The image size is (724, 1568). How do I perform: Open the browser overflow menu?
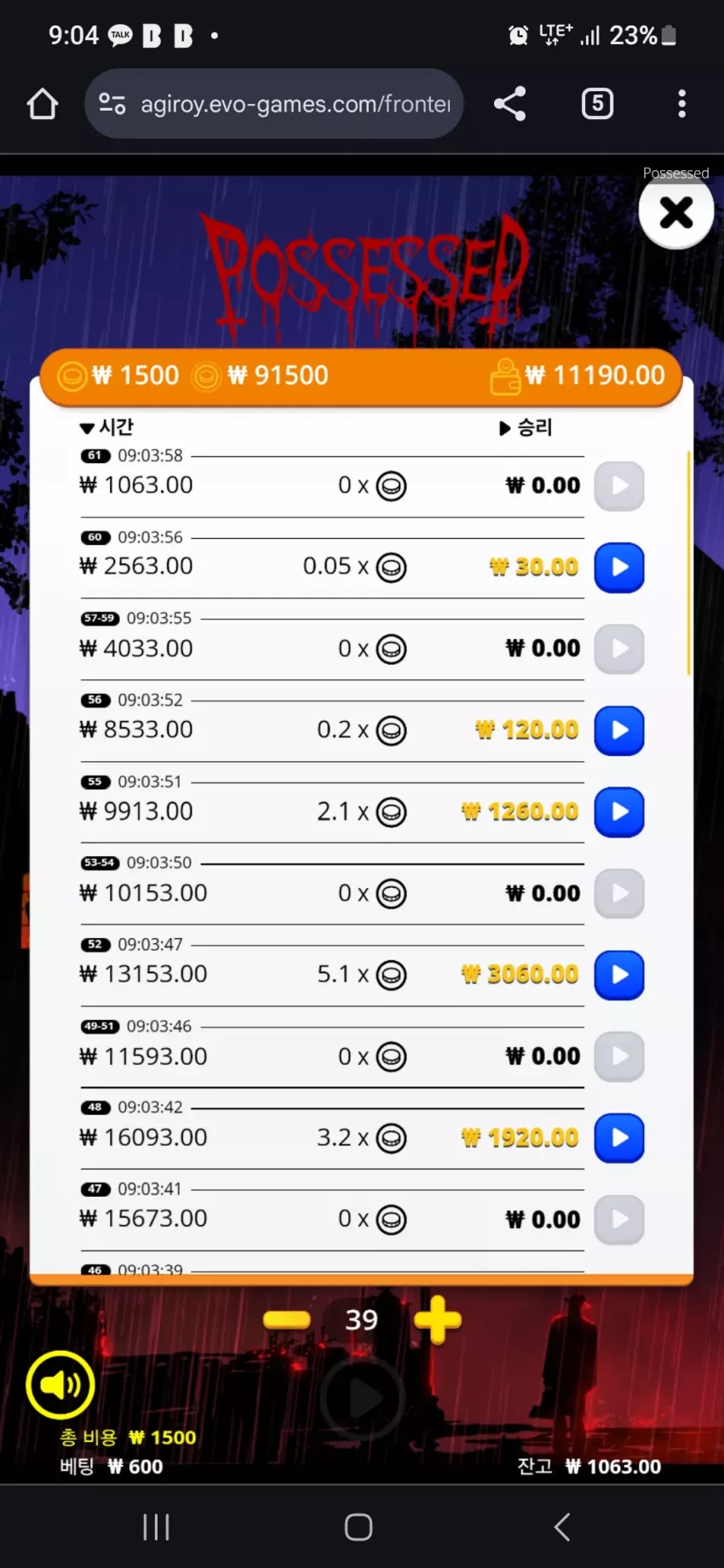pyautogui.click(x=681, y=104)
